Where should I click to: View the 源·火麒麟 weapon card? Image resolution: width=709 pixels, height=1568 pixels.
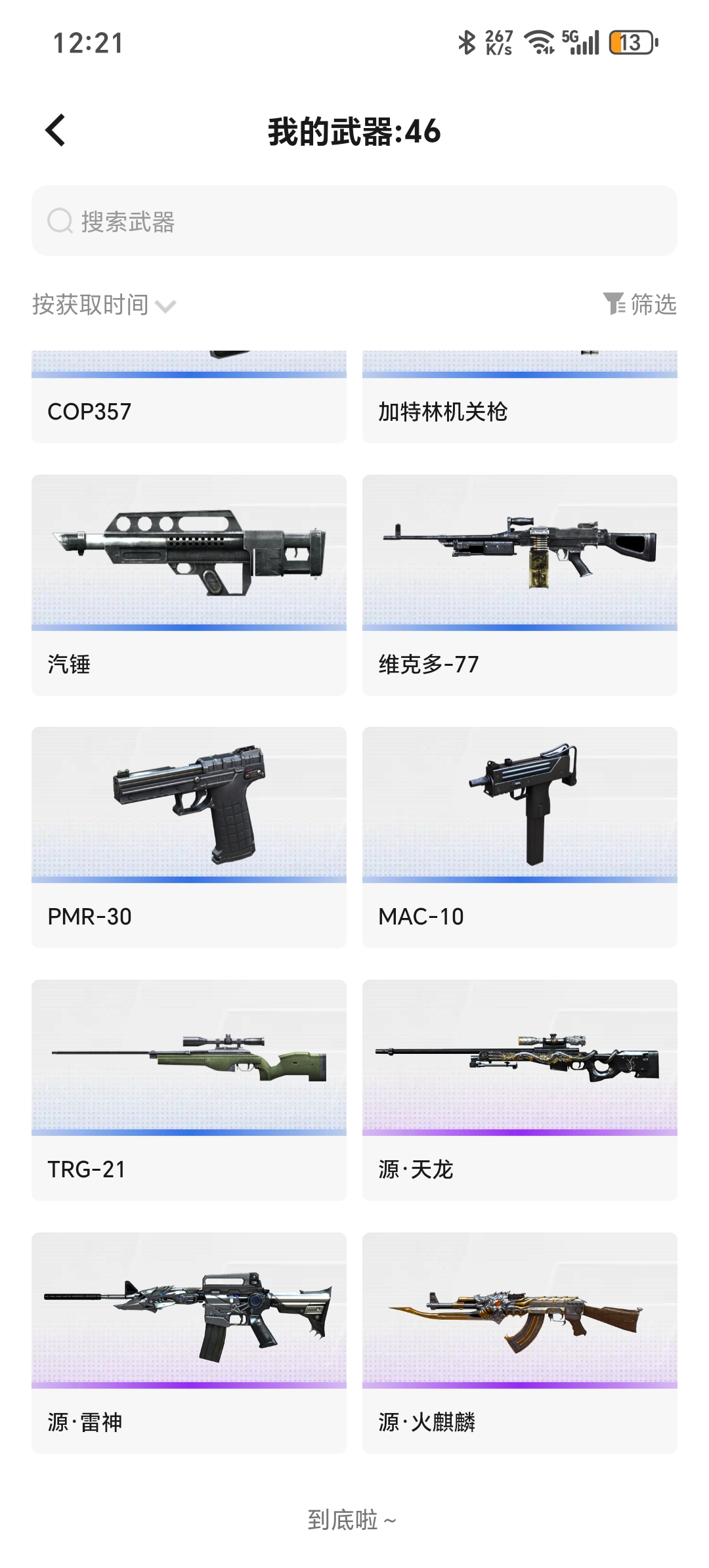coord(519,1342)
